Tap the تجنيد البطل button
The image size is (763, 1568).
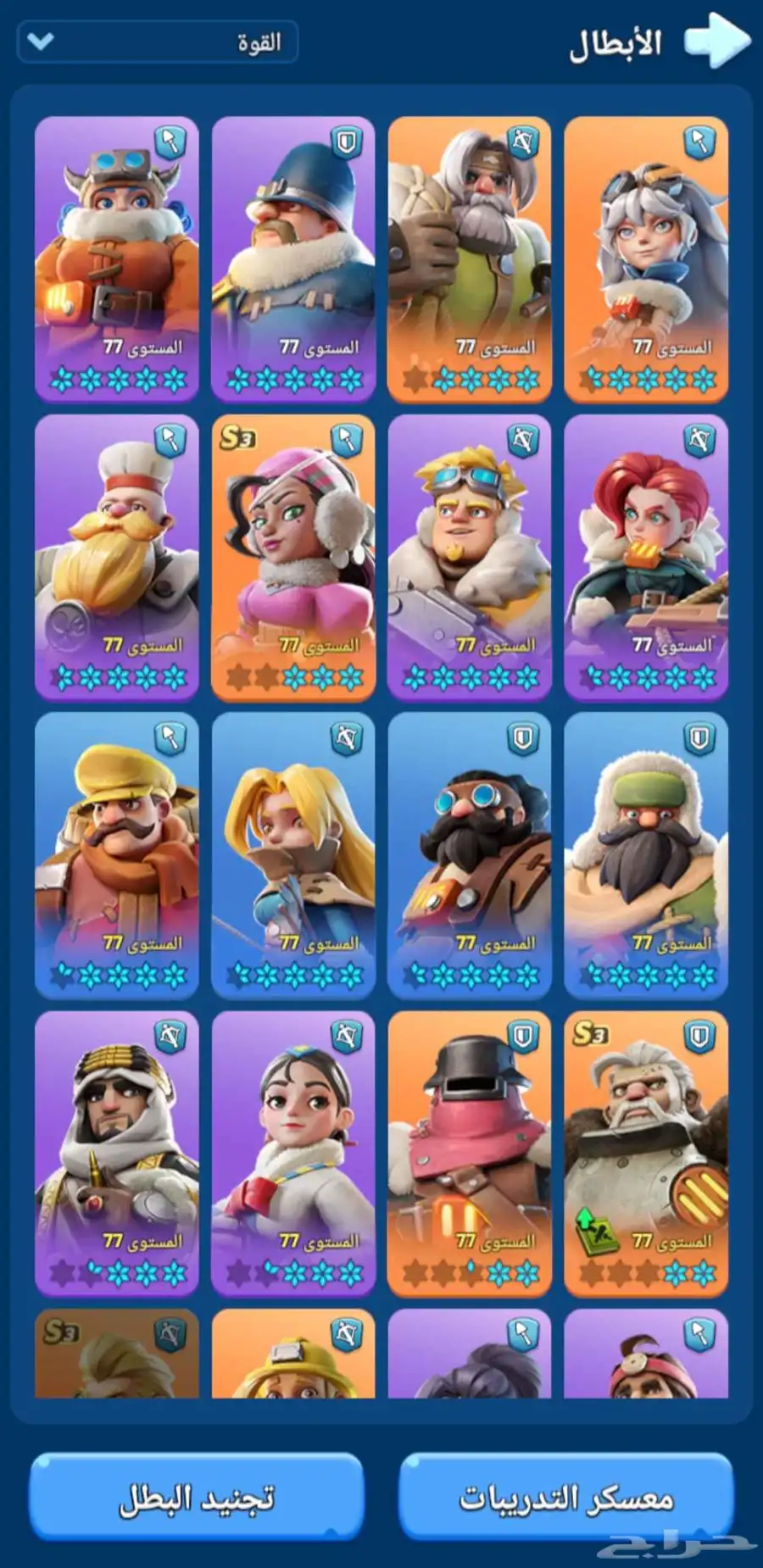(x=197, y=1497)
